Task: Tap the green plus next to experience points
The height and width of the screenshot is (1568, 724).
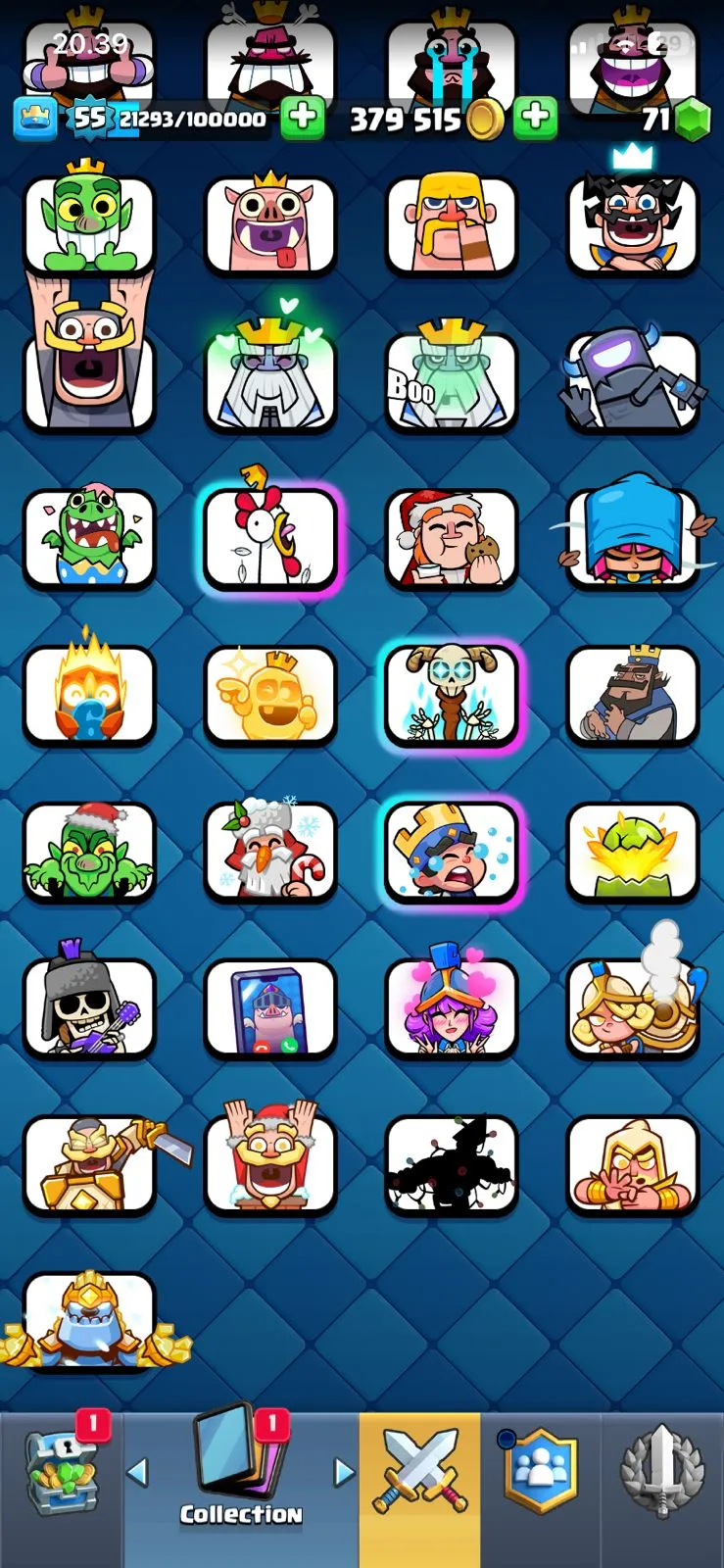Action: pos(303,119)
